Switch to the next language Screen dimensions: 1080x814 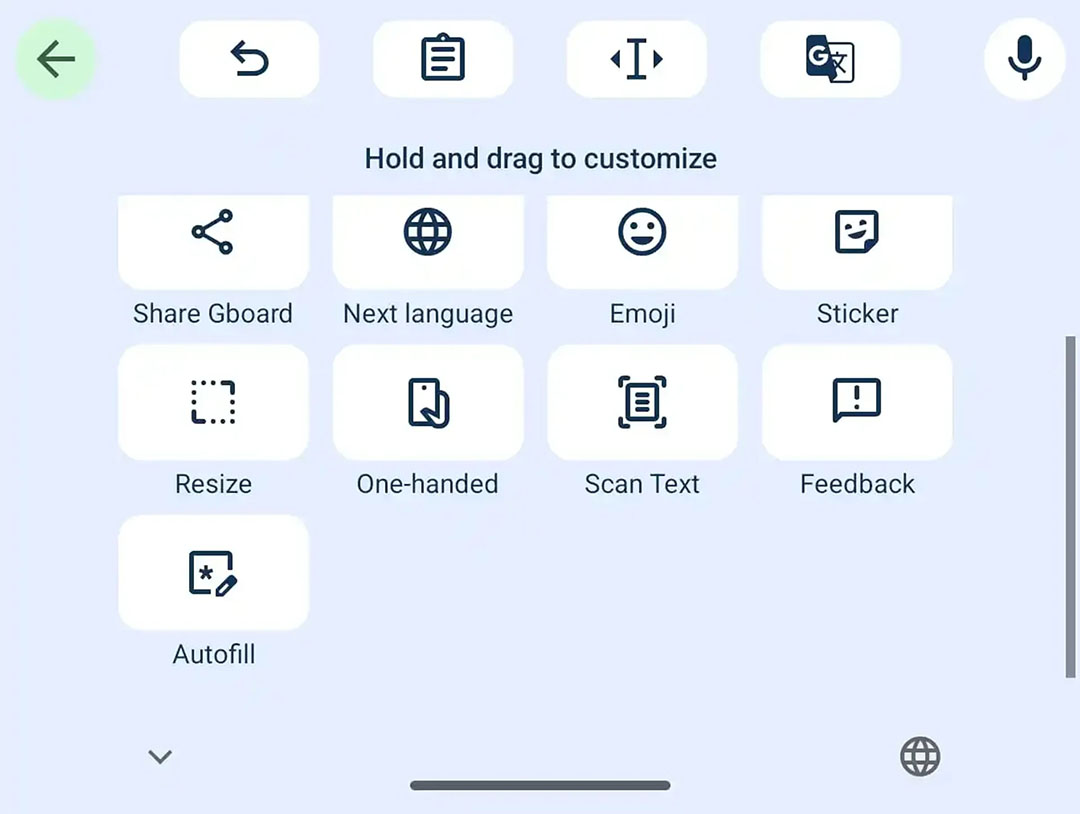(x=428, y=240)
